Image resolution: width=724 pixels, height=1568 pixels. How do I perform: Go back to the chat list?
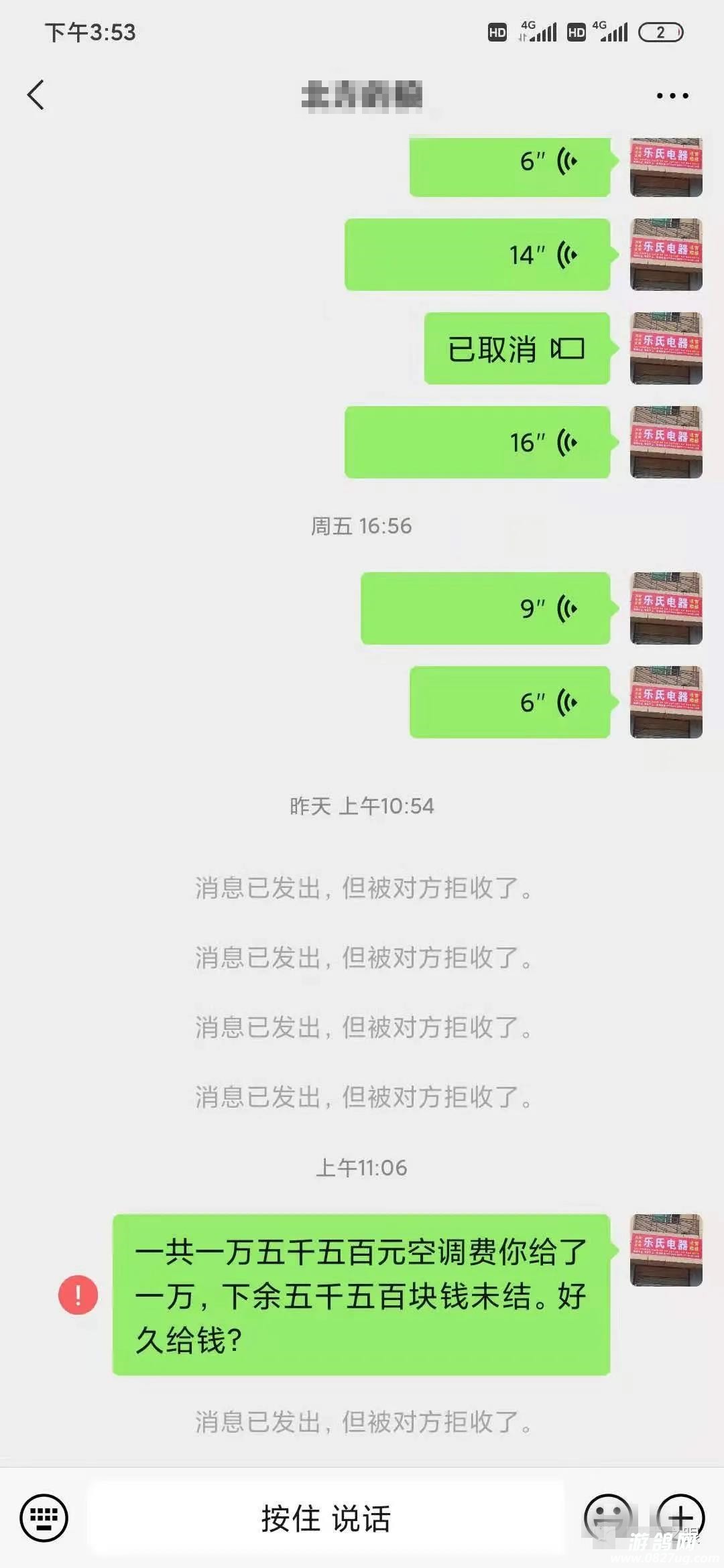[36, 94]
